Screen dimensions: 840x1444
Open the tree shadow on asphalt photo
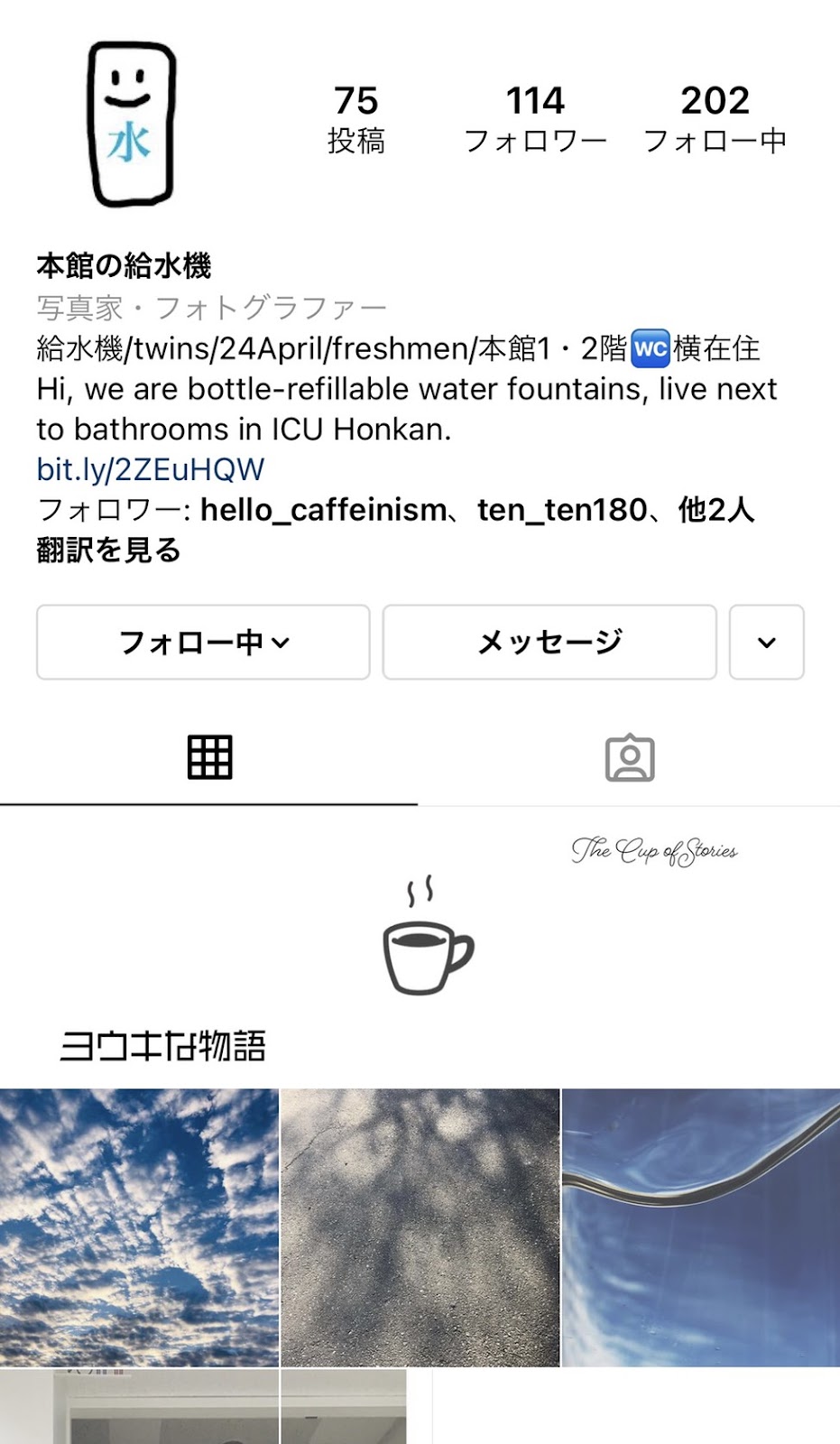pos(420,1227)
